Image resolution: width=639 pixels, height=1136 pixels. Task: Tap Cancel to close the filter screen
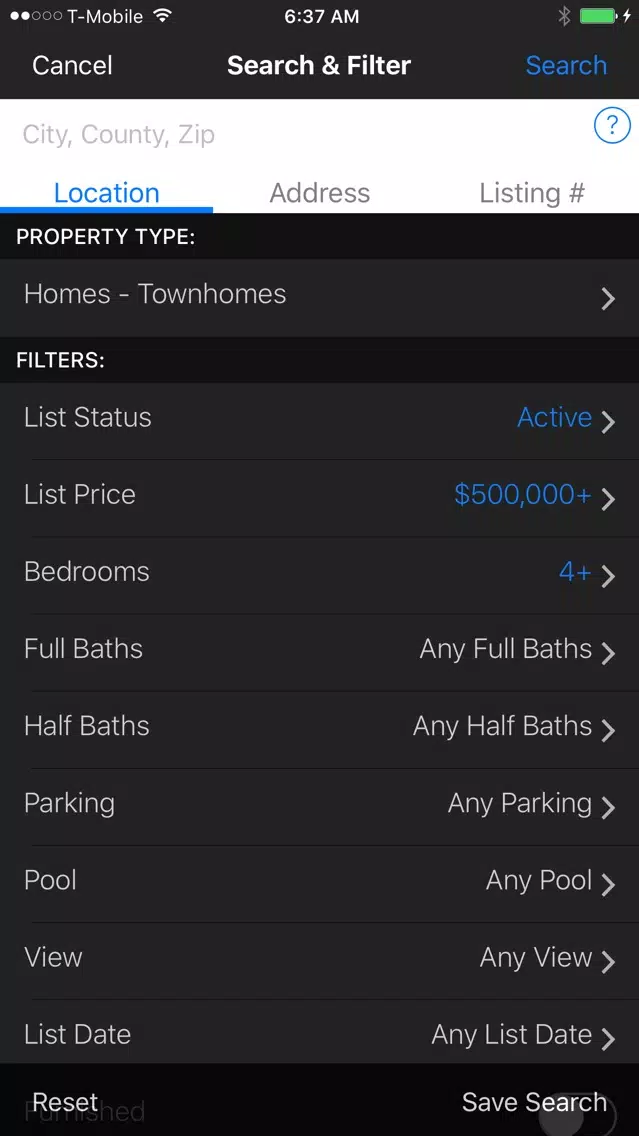[72, 65]
